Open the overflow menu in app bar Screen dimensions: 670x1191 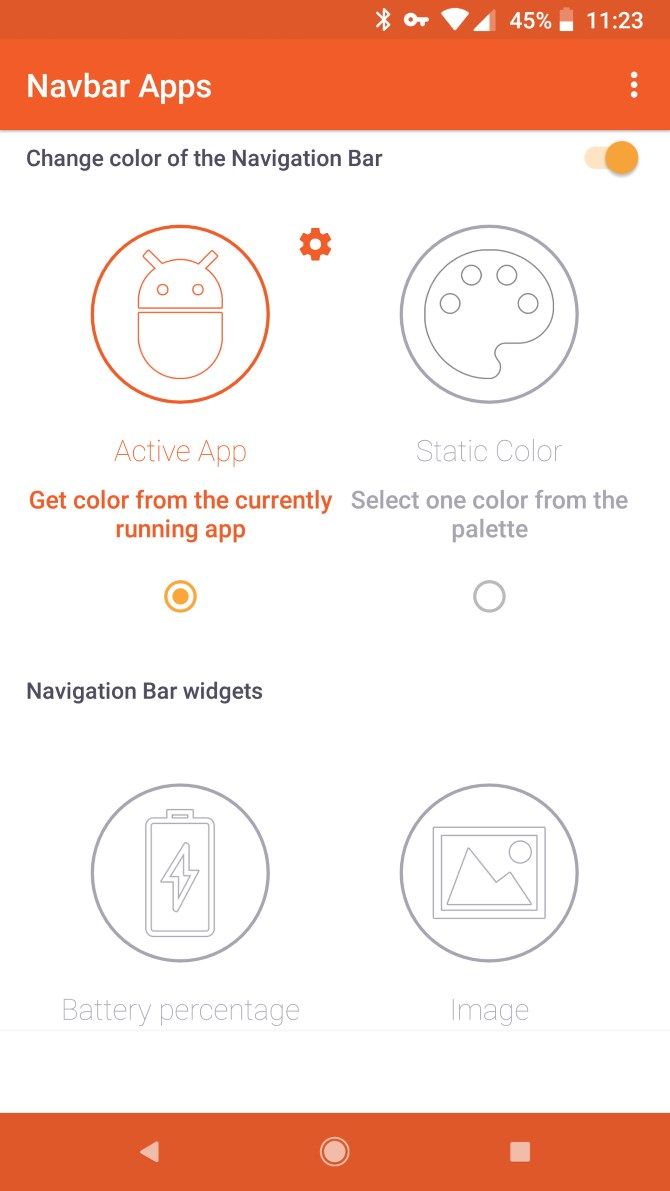pyautogui.click(x=634, y=86)
